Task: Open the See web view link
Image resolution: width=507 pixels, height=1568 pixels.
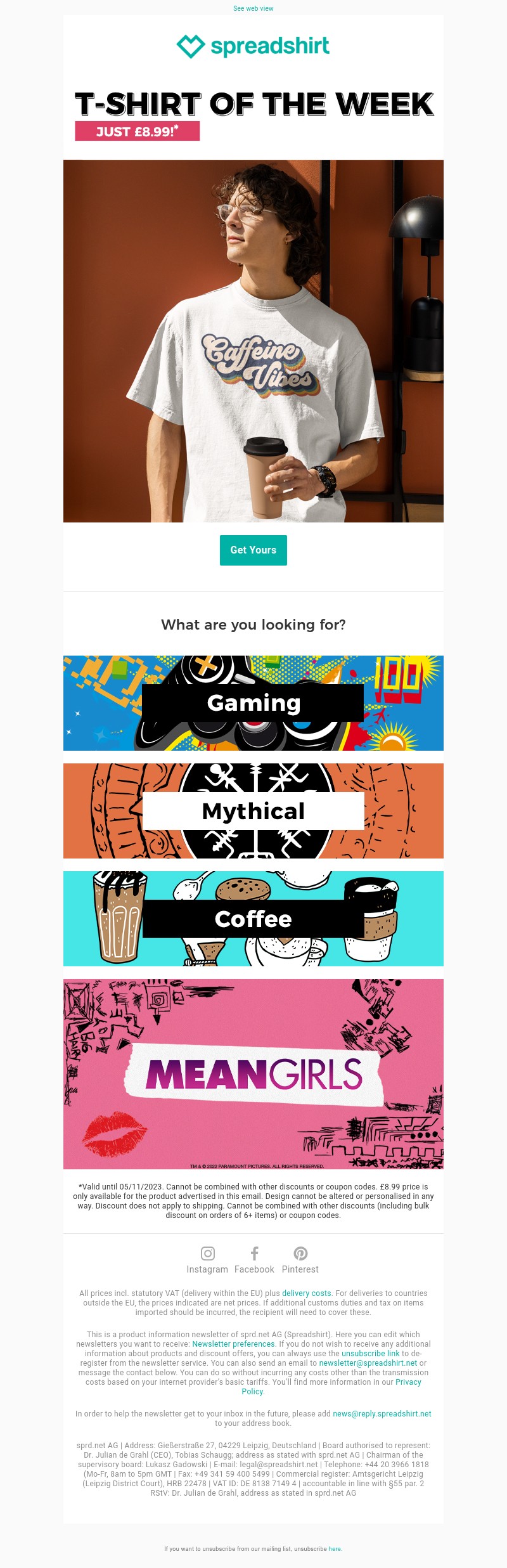Action: coord(253,8)
